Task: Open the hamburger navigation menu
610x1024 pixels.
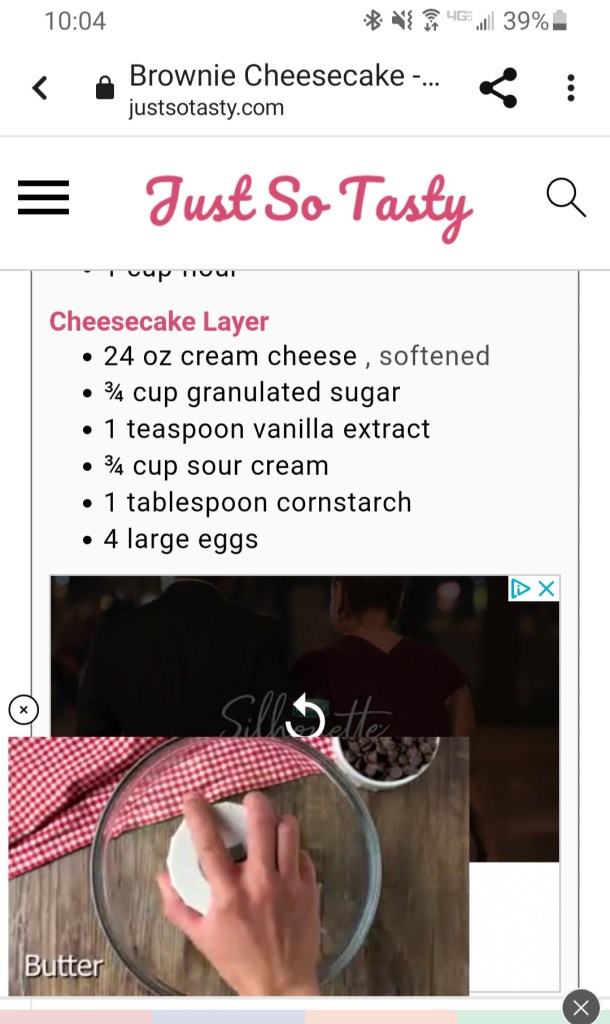Action: click(43, 197)
